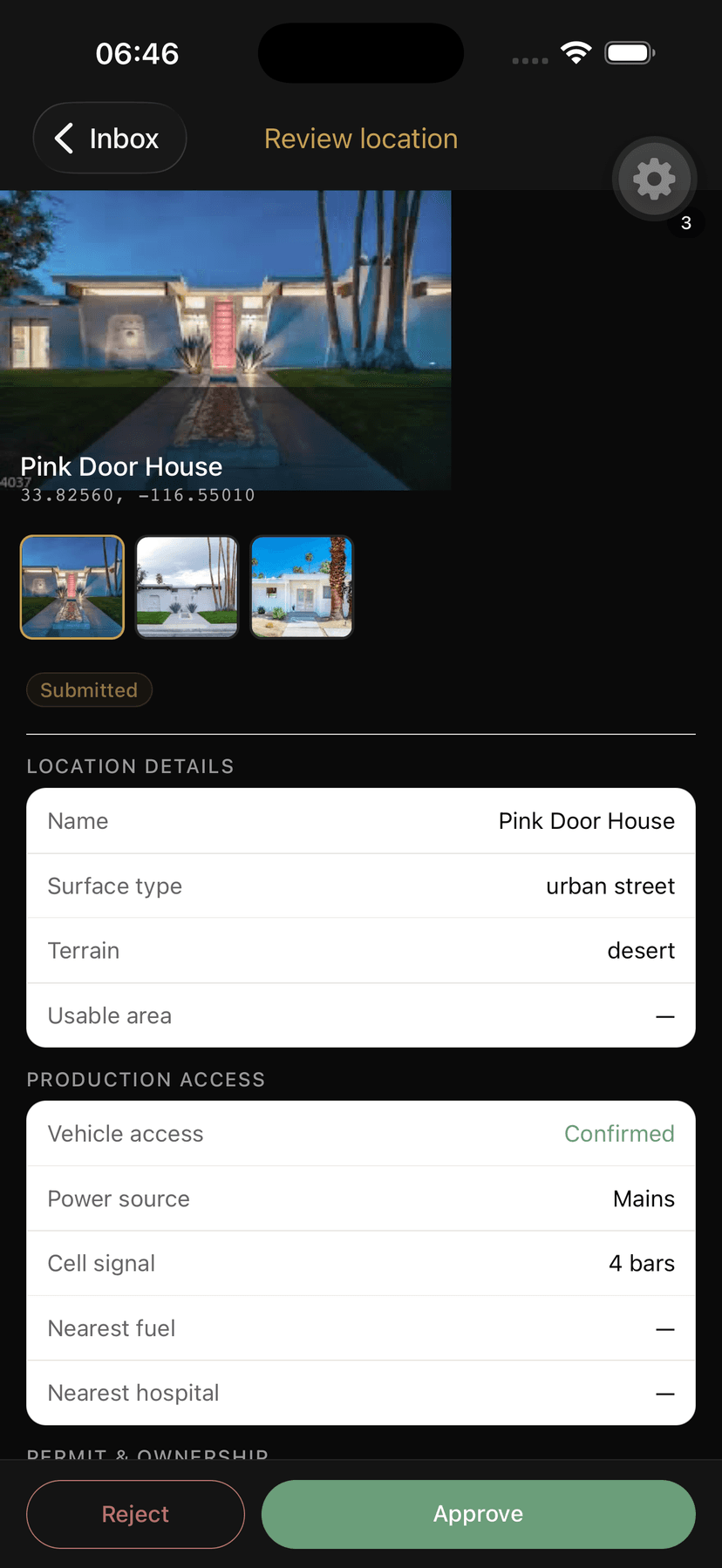Go back to Inbox
This screenshot has height=1568, width=722.
coord(109,138)
